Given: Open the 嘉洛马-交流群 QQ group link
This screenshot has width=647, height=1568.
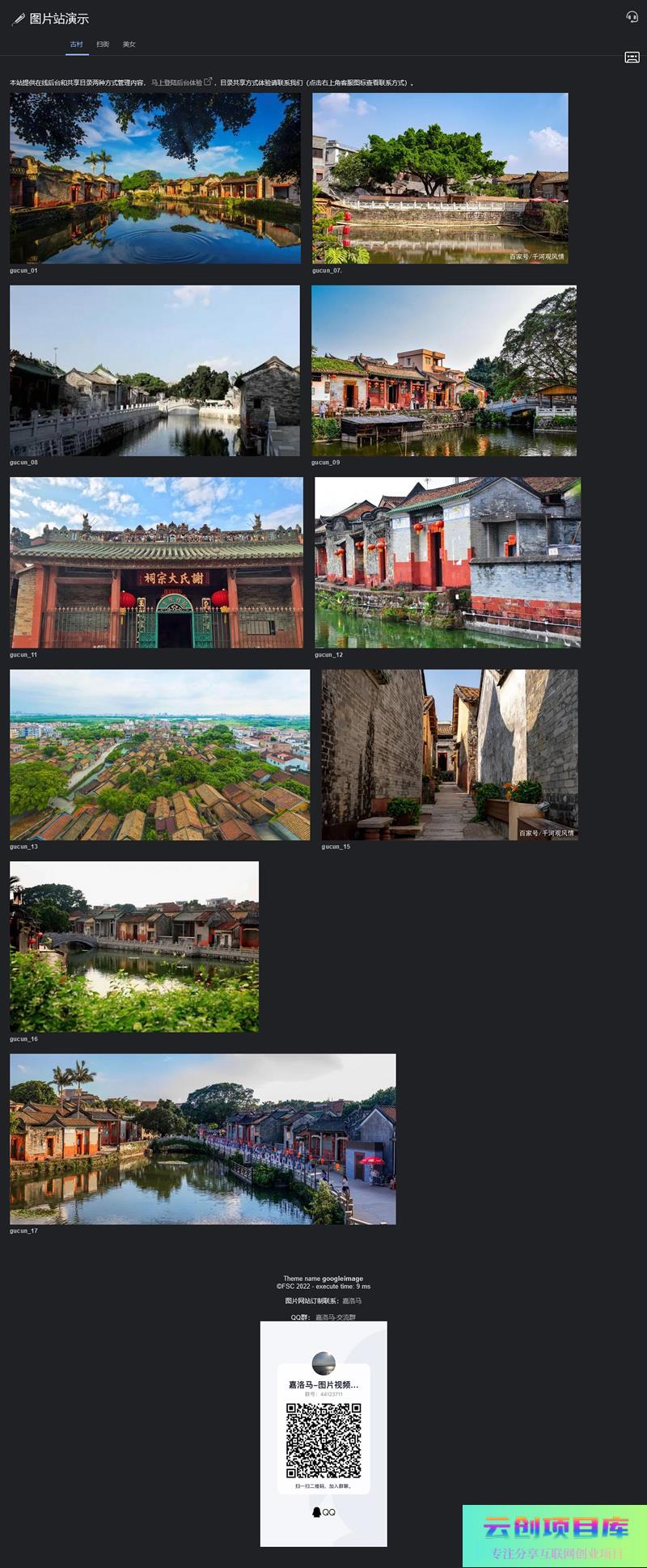Looking at the screenshot, I should [x=335, y=1317].
